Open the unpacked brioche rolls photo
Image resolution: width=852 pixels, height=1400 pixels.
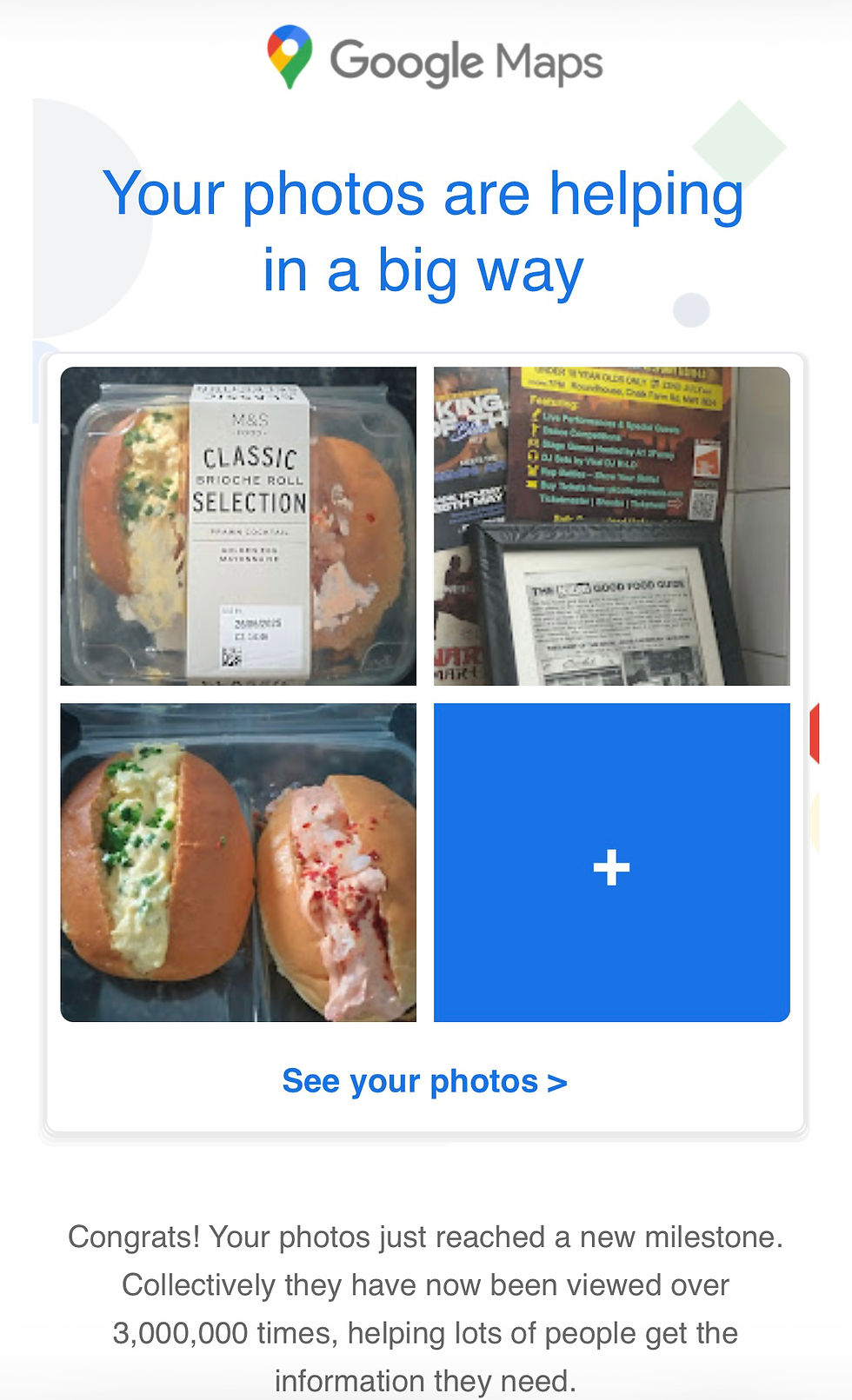click(x=238, y=862)
